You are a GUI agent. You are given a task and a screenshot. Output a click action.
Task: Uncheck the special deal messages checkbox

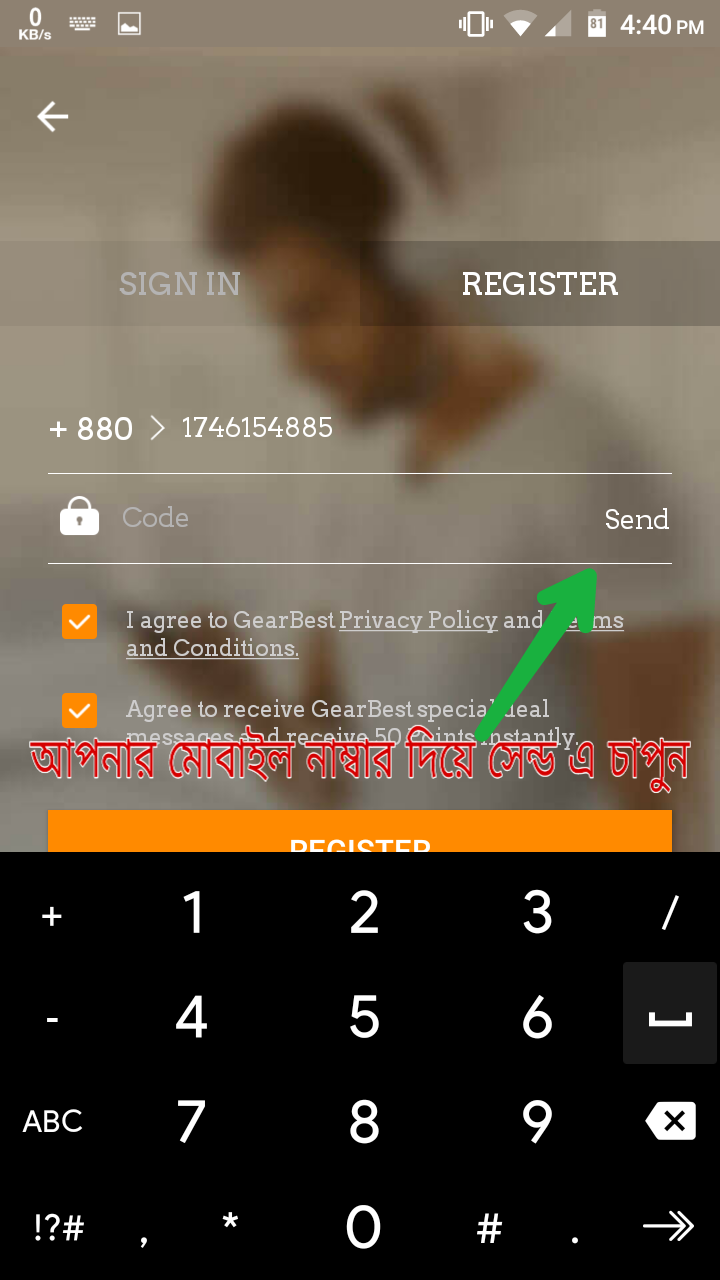80,711
